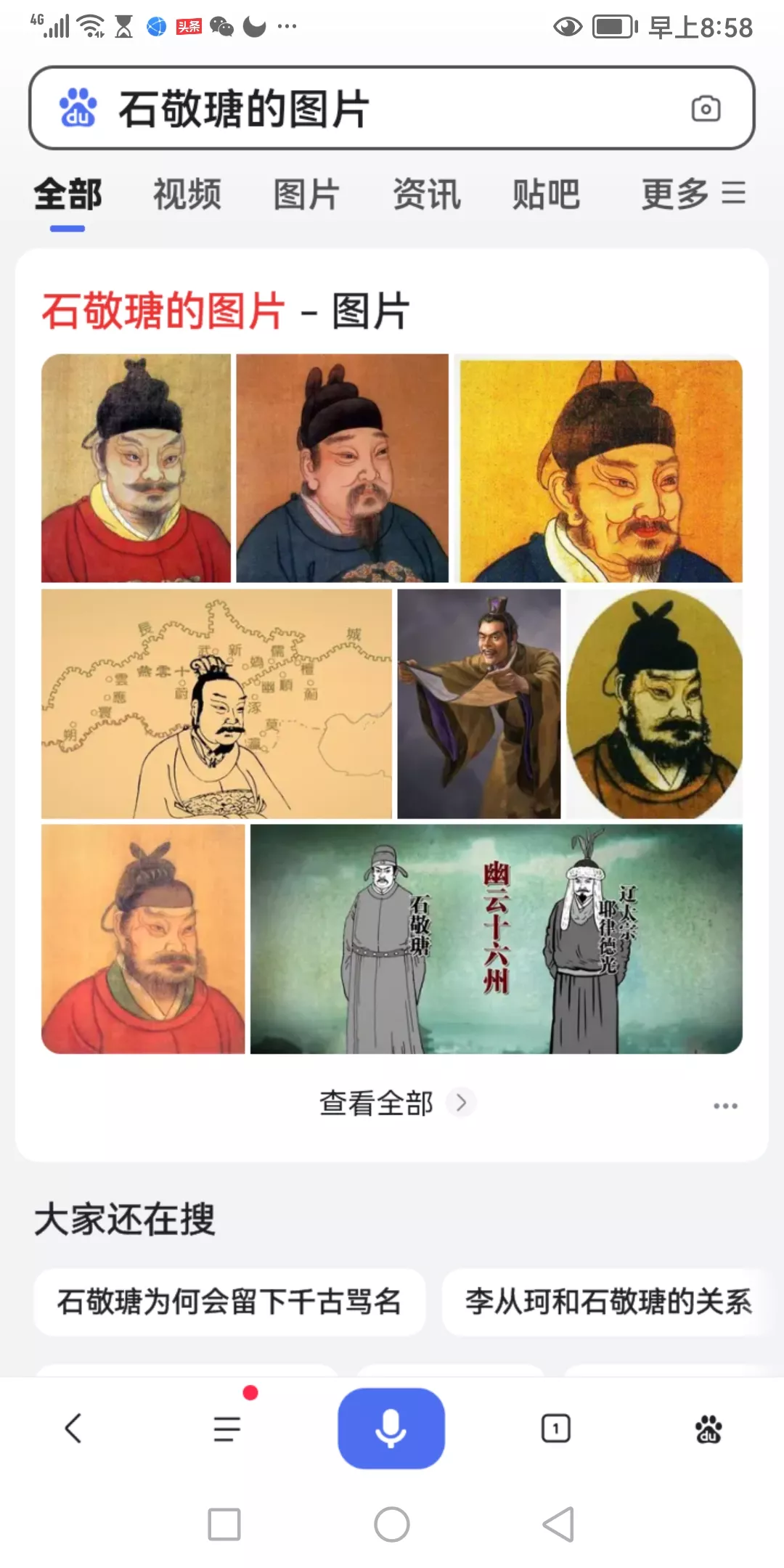Open the oval-framed bearded portrait thumbnail
The image size is (784, 1568).
click(654, 703)
